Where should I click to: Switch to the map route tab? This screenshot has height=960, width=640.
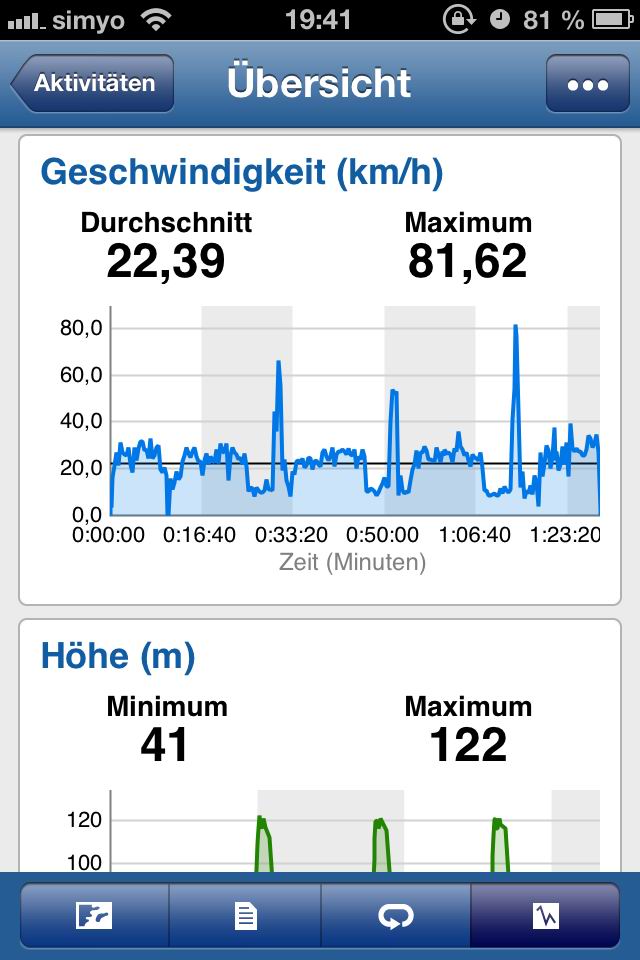(x=94, y=916)
